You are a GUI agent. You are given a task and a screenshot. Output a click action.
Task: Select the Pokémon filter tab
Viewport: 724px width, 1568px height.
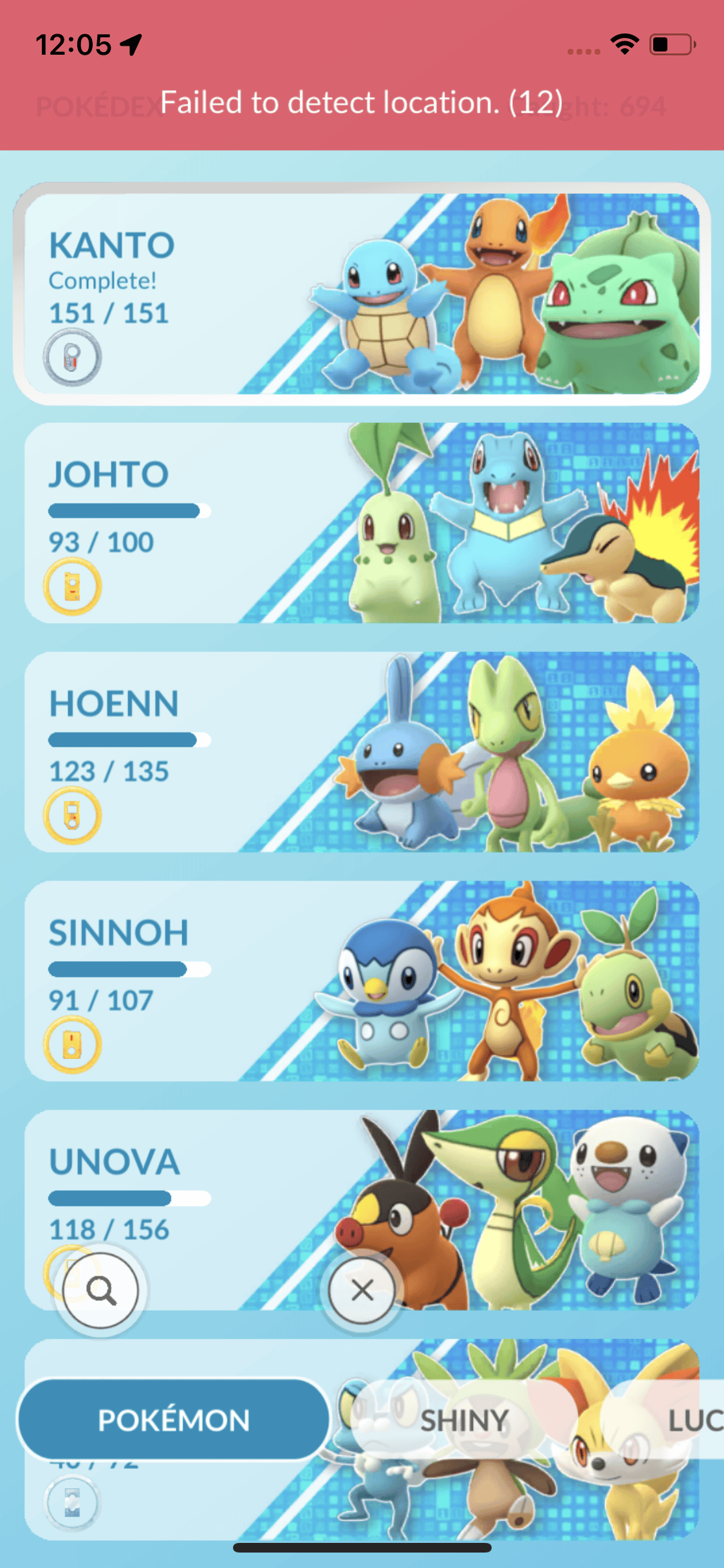click(x=174, y=1420)
